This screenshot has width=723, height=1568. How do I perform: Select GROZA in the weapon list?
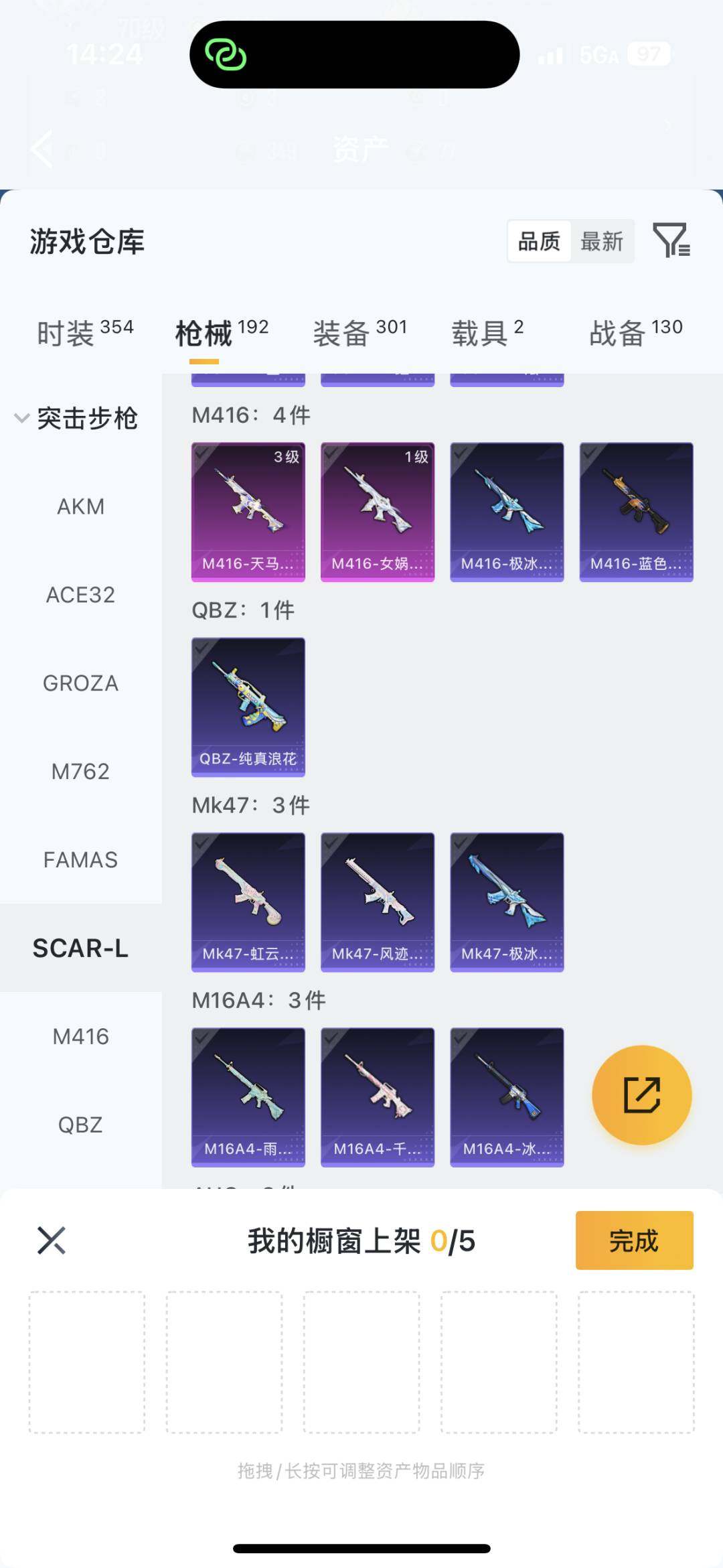[x=80, y=683]
